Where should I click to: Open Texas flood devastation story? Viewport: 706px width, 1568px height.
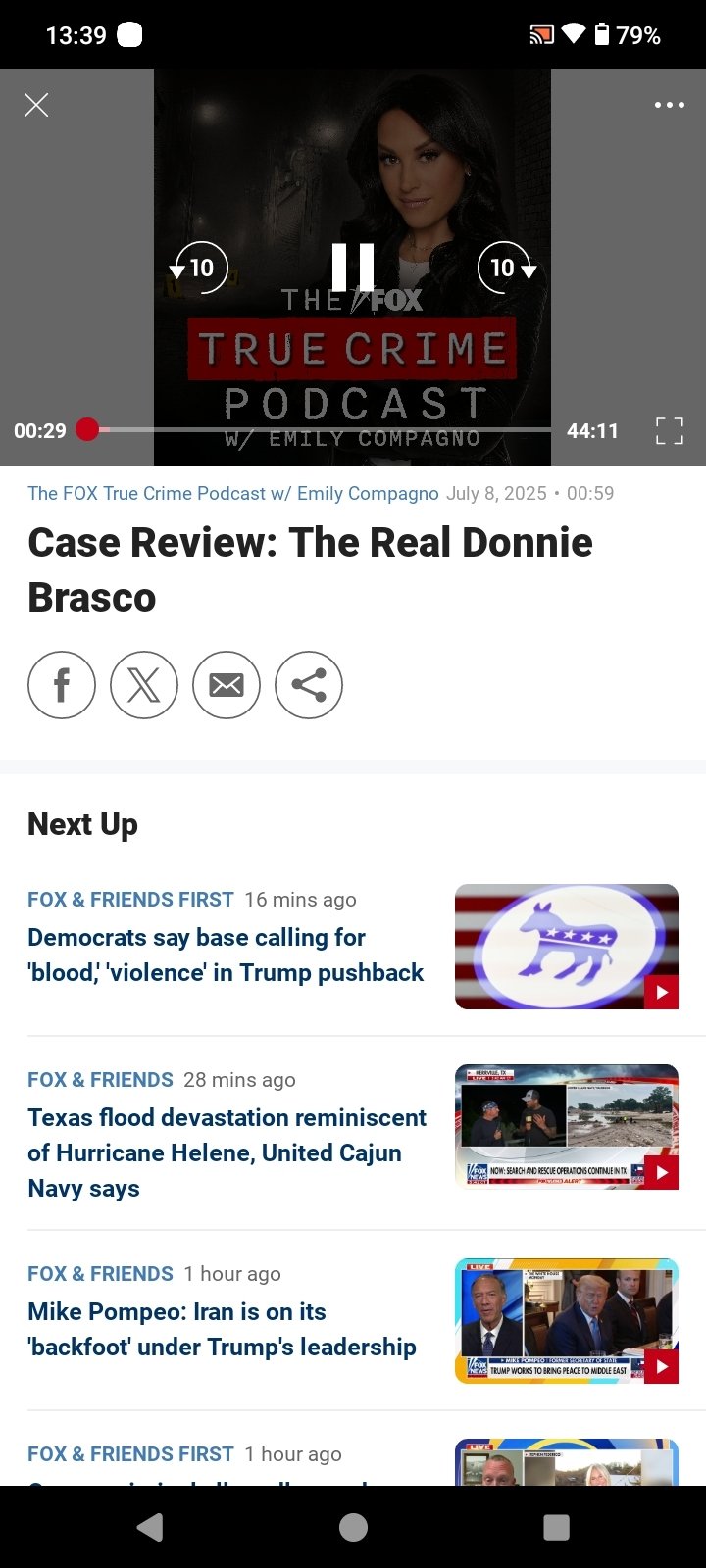pyautogui.click(x=227, y=1152)
